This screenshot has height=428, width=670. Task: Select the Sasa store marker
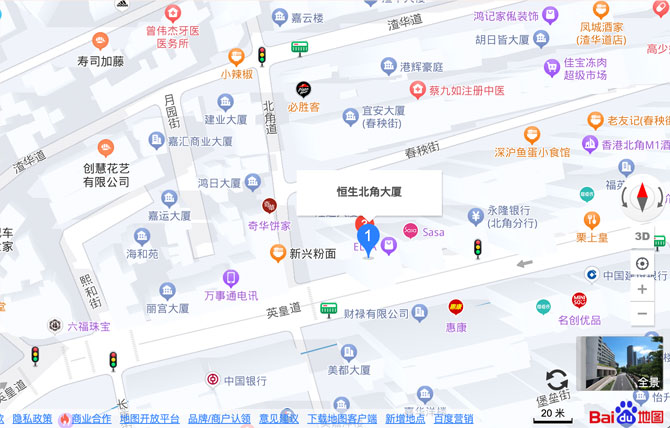(410, 232)
